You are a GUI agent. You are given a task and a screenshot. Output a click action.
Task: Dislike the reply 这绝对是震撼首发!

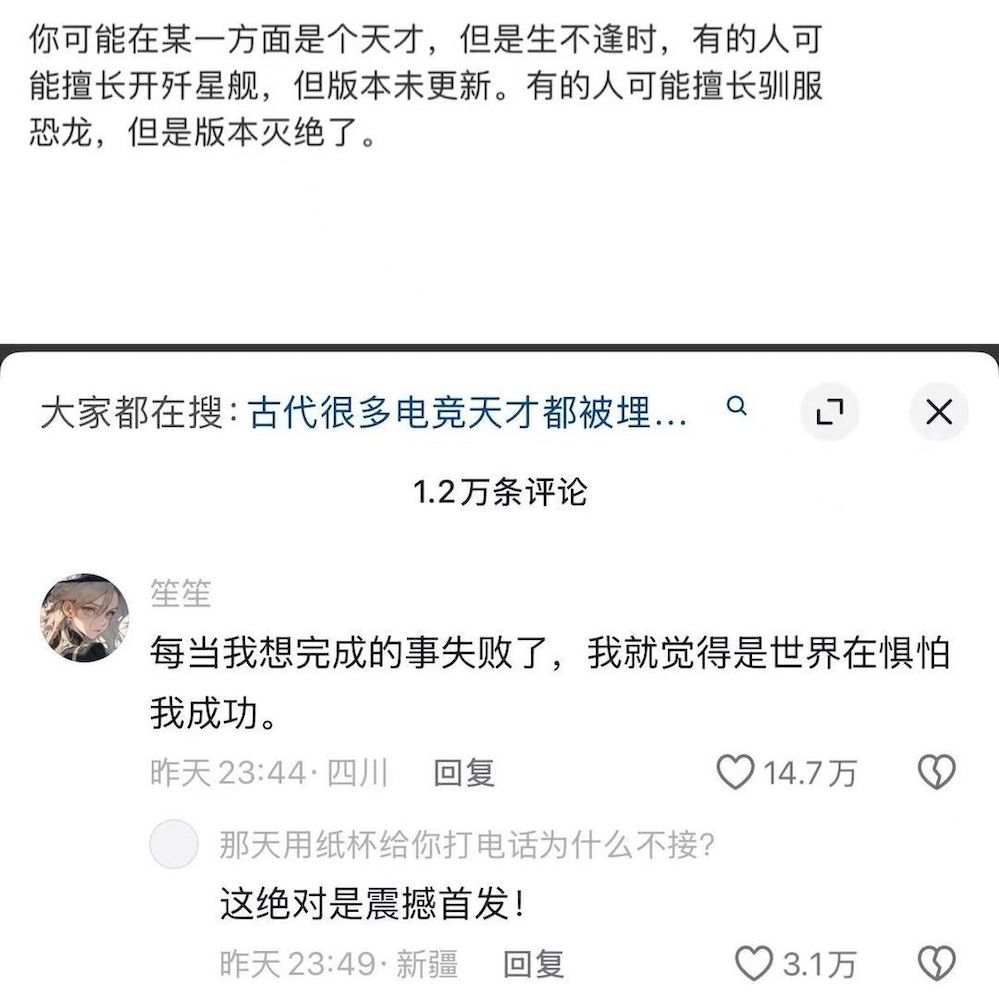click(x=937, y=964)
